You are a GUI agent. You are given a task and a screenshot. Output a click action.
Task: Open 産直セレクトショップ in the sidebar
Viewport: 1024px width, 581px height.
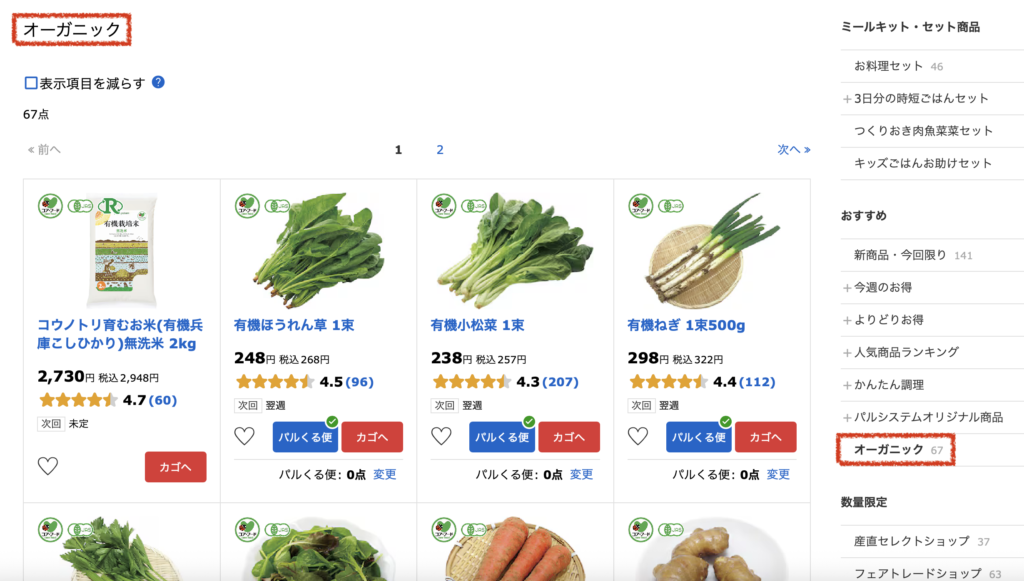(911, 541)
